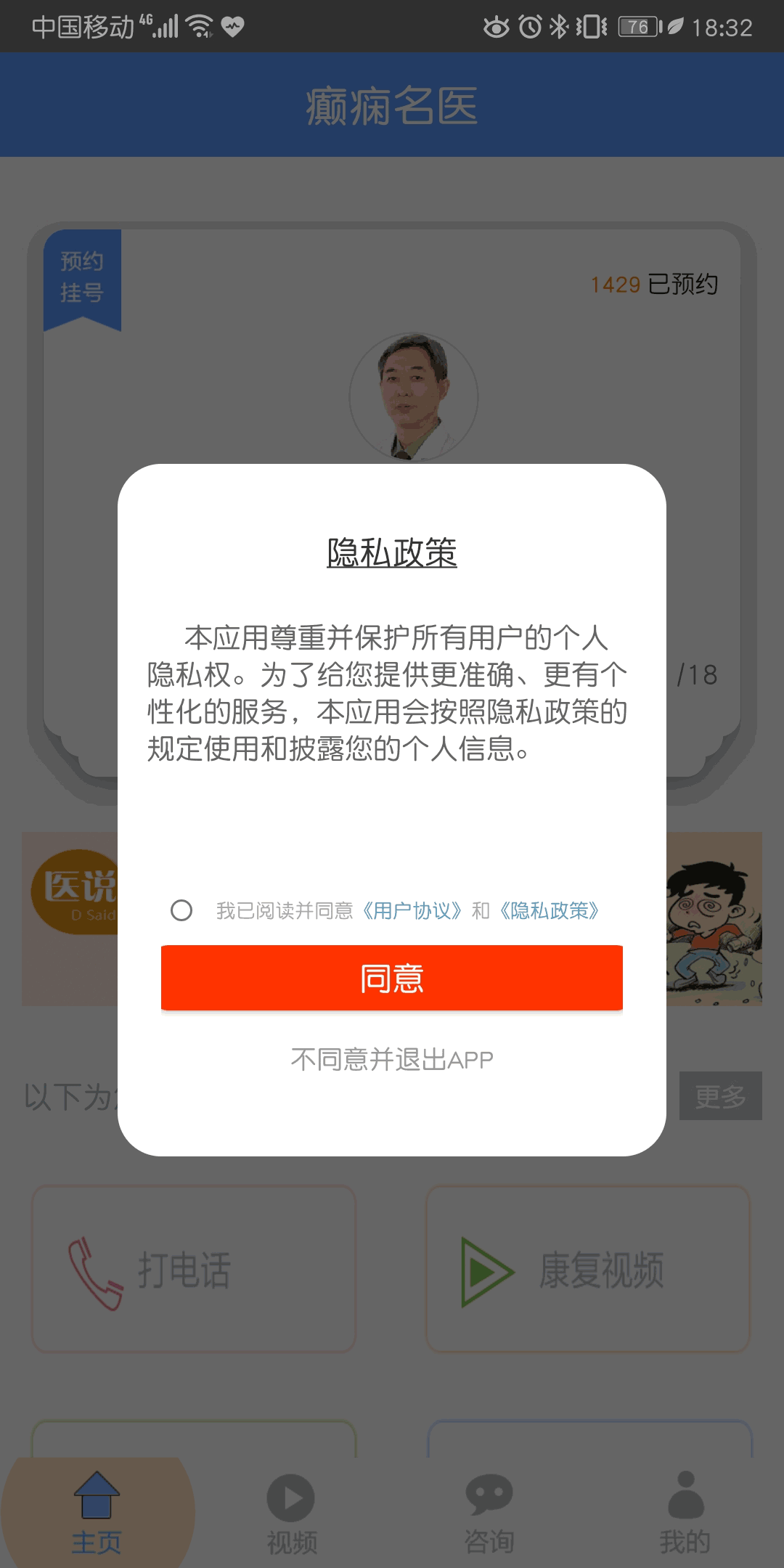This screenshot has height=1568, width=784.
Task: Choose 不同意并退出APP
Action: 392,1060
